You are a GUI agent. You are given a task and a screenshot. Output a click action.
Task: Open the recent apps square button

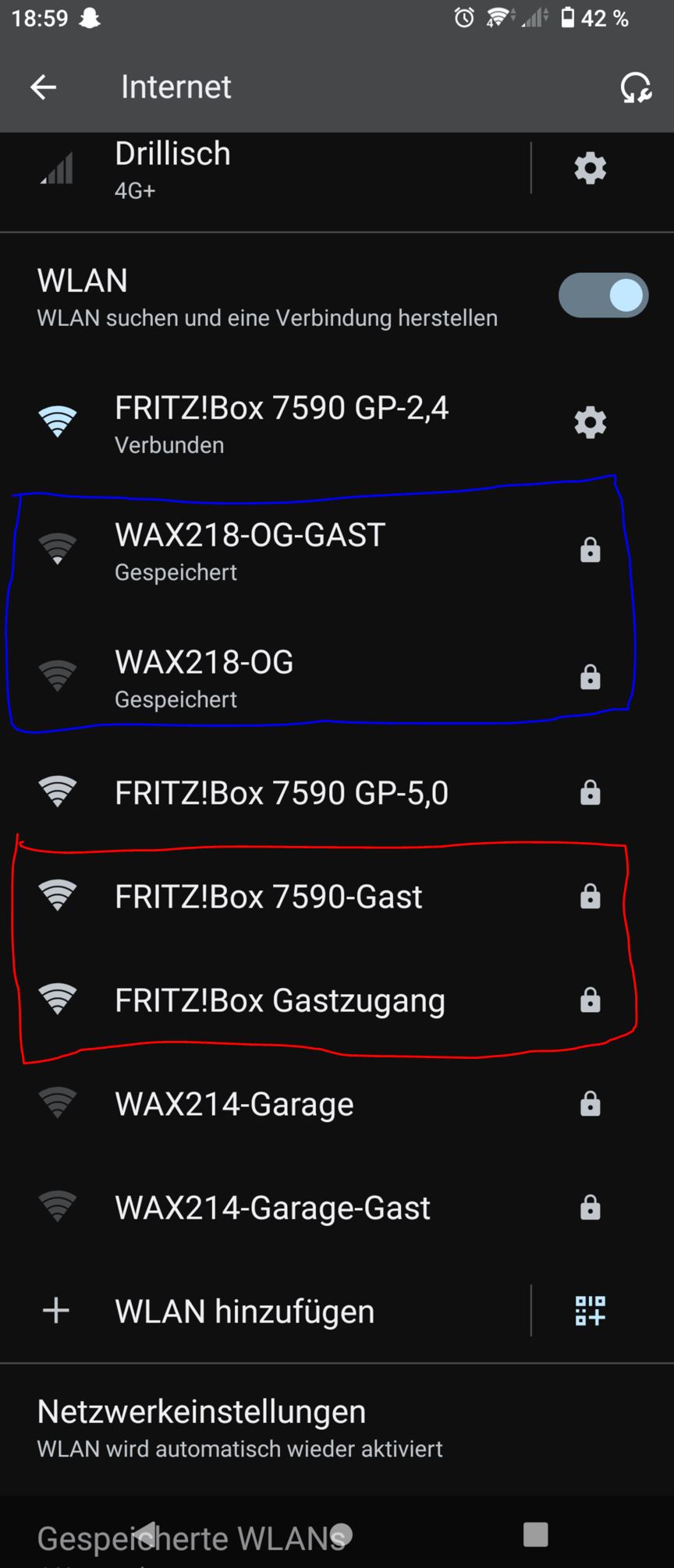(535, 1534)
